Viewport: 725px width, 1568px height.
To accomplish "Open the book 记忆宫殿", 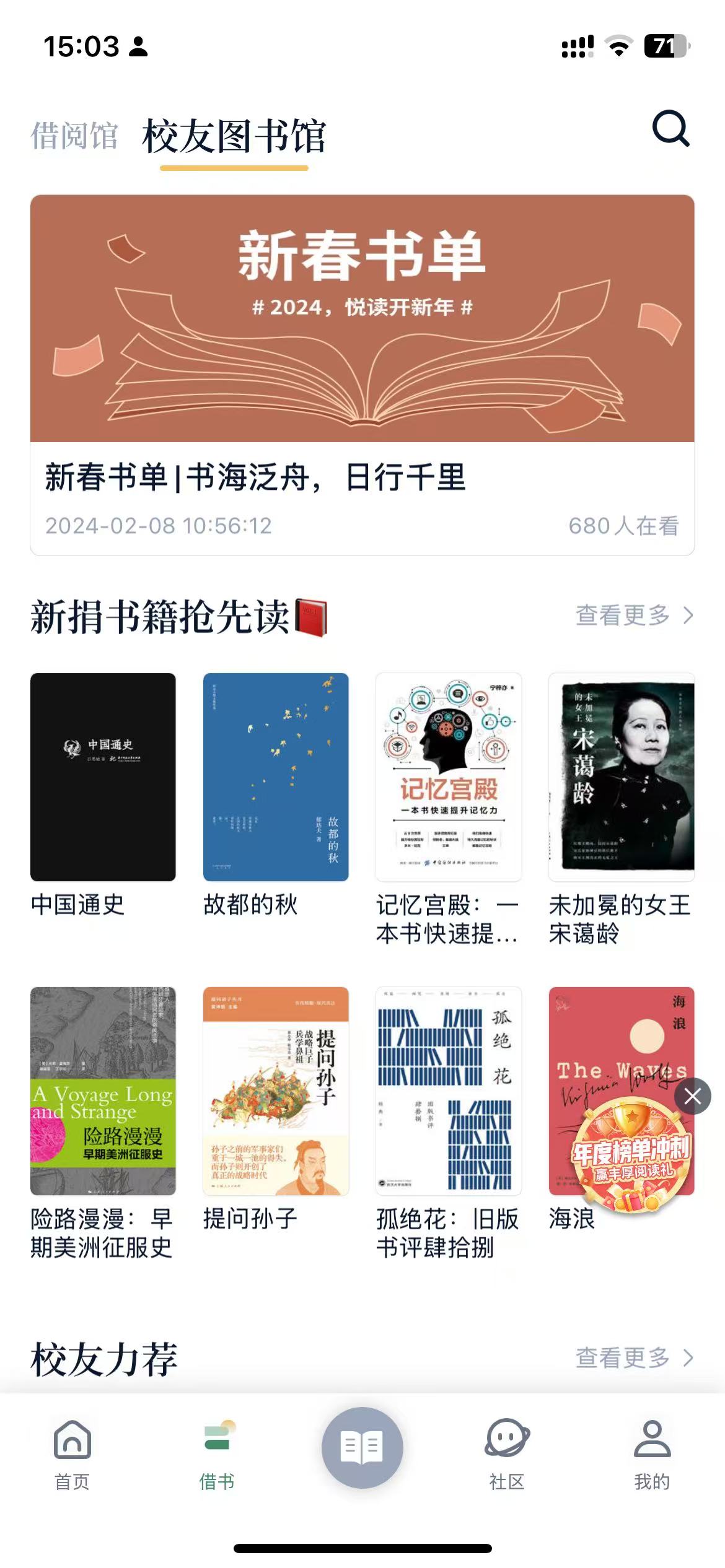I will [x=448, y=777].
